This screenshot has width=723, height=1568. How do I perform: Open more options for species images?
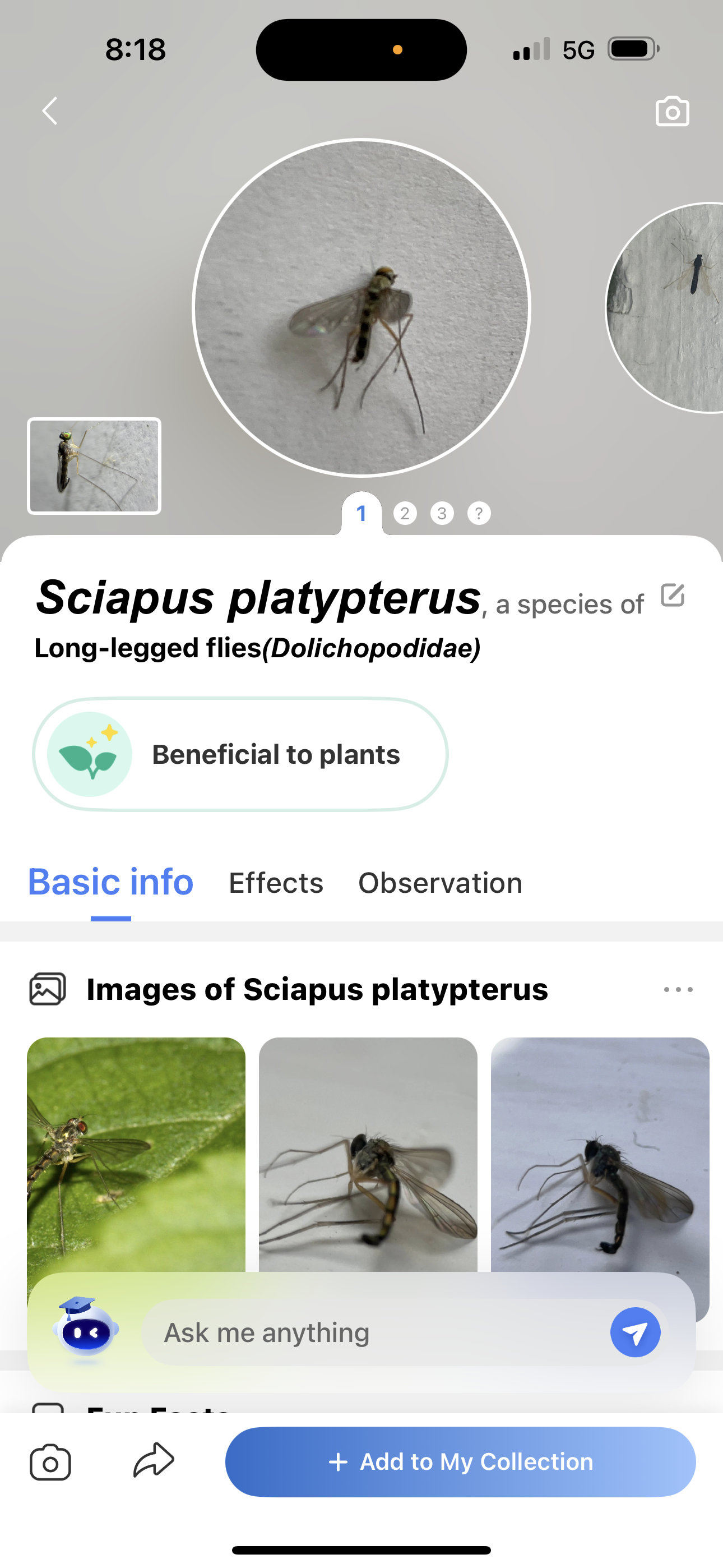tap(678, 990)
